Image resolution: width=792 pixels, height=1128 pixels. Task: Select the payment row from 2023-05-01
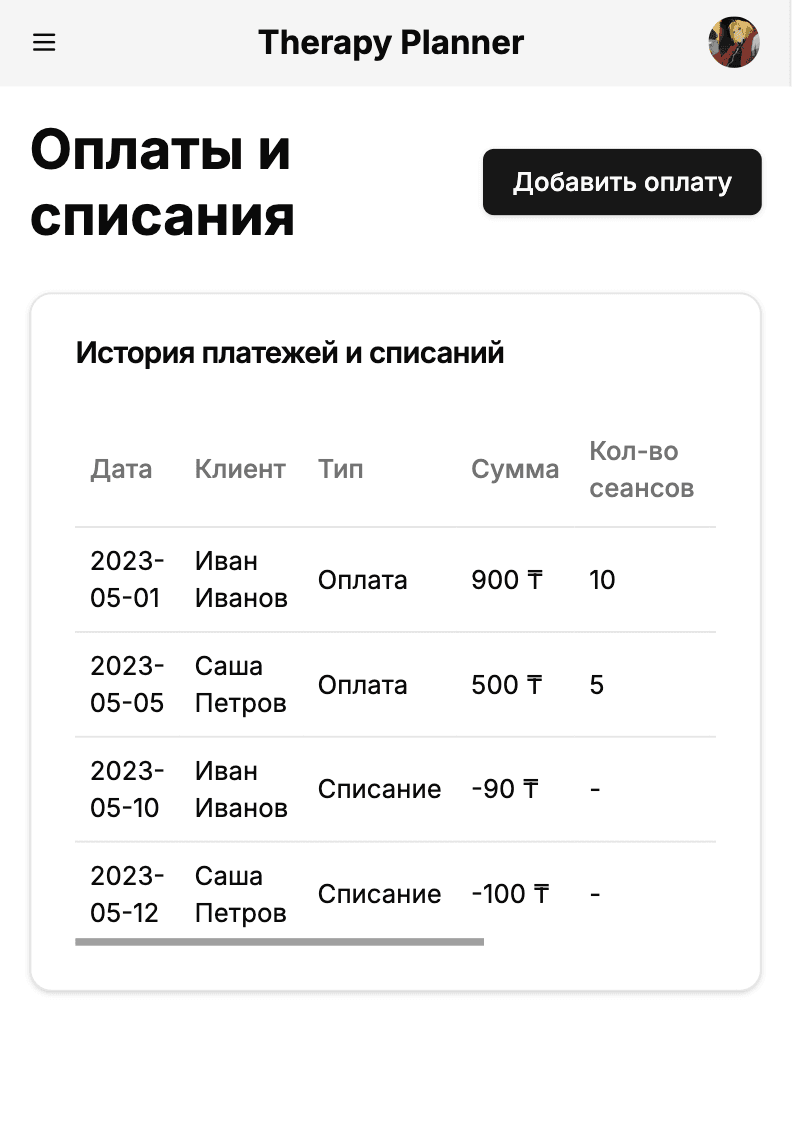pyautogui.click(x=395, y=579)
